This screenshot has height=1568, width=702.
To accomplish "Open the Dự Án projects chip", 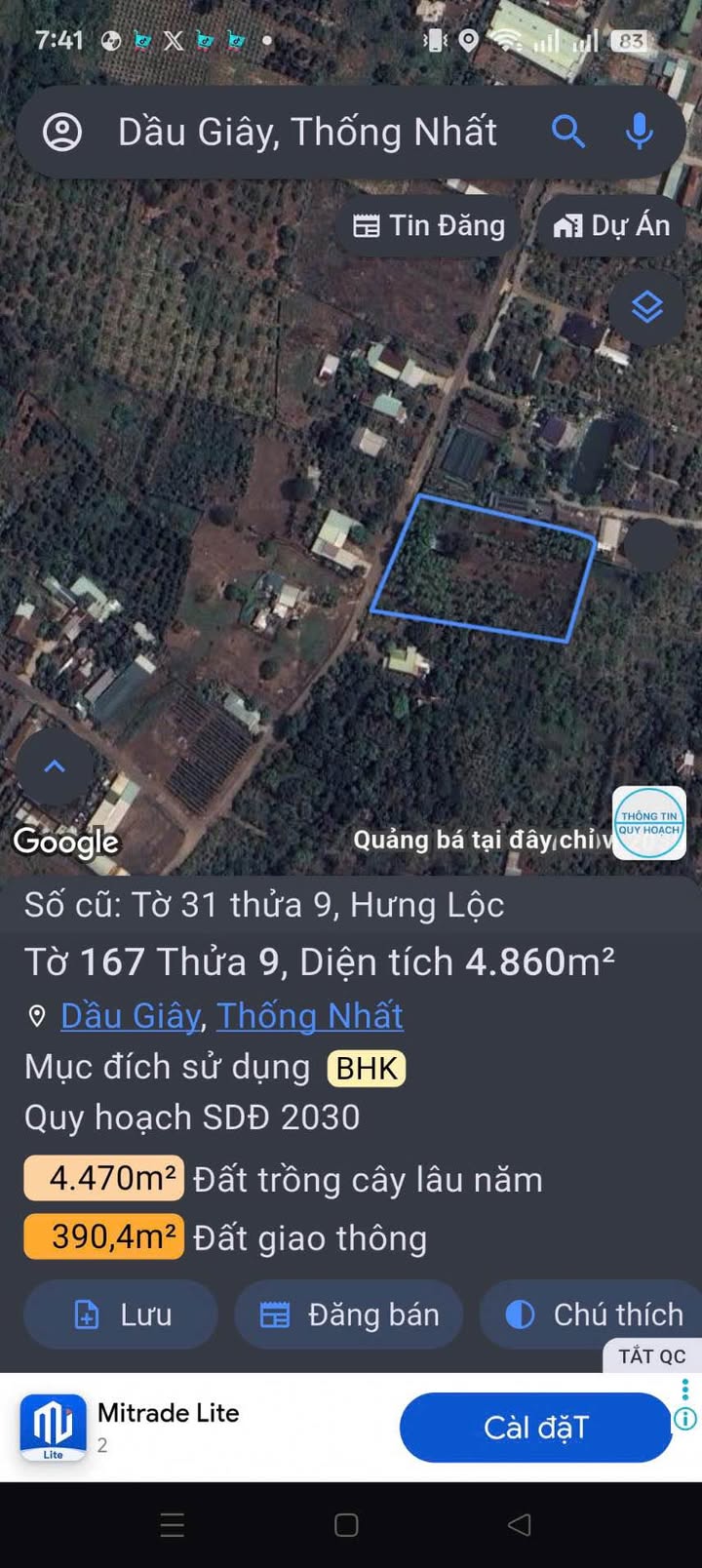I will pos(611,226).
